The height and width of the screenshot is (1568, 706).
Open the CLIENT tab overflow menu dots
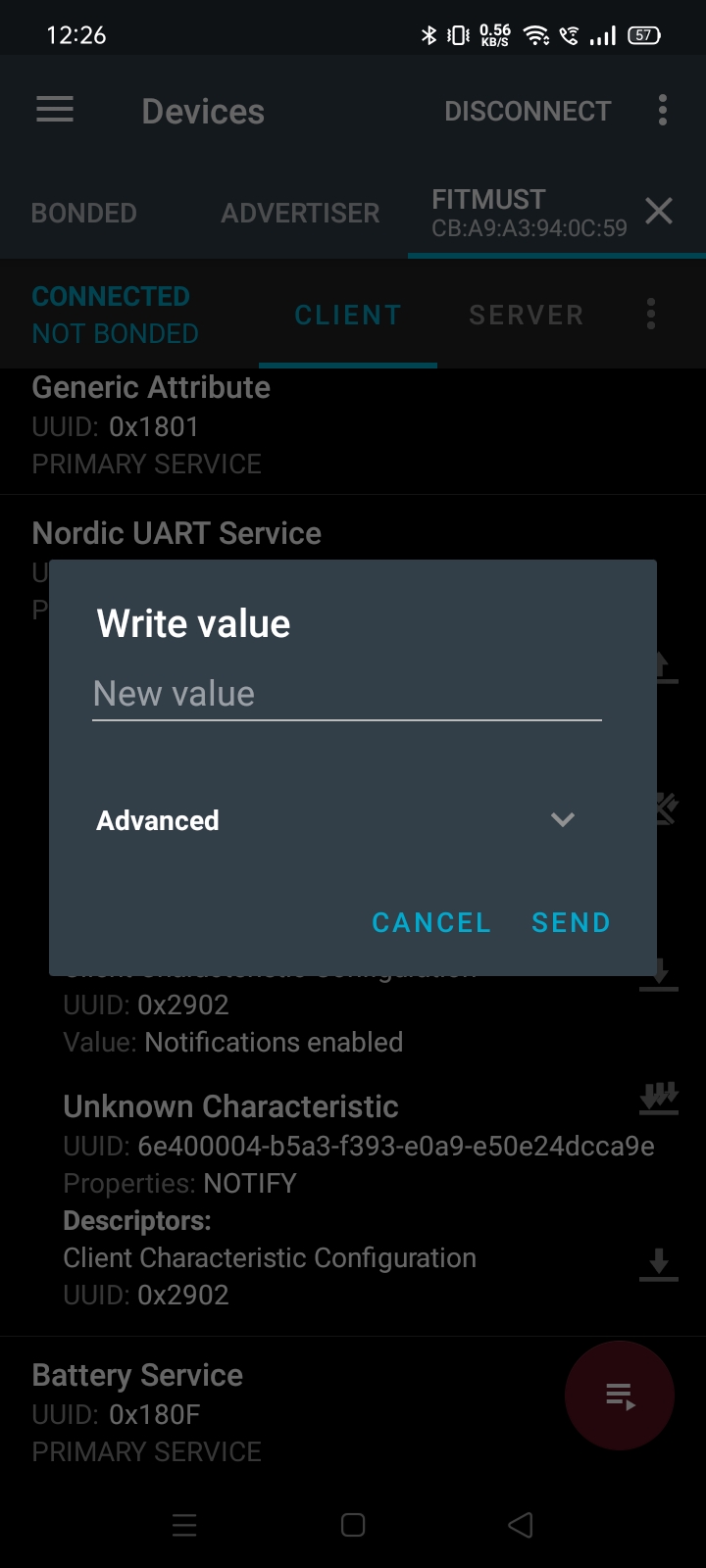click(650, 314)
